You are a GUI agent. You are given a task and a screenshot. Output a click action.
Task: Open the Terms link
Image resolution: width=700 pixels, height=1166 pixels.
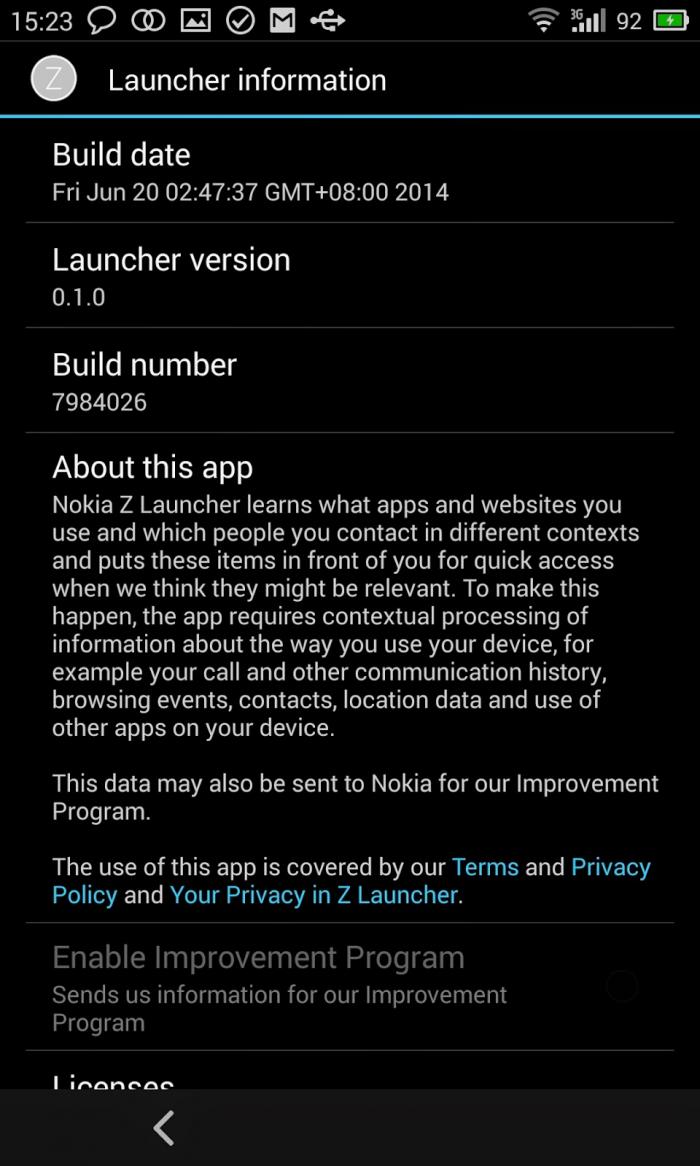click(x=485, y=867)
